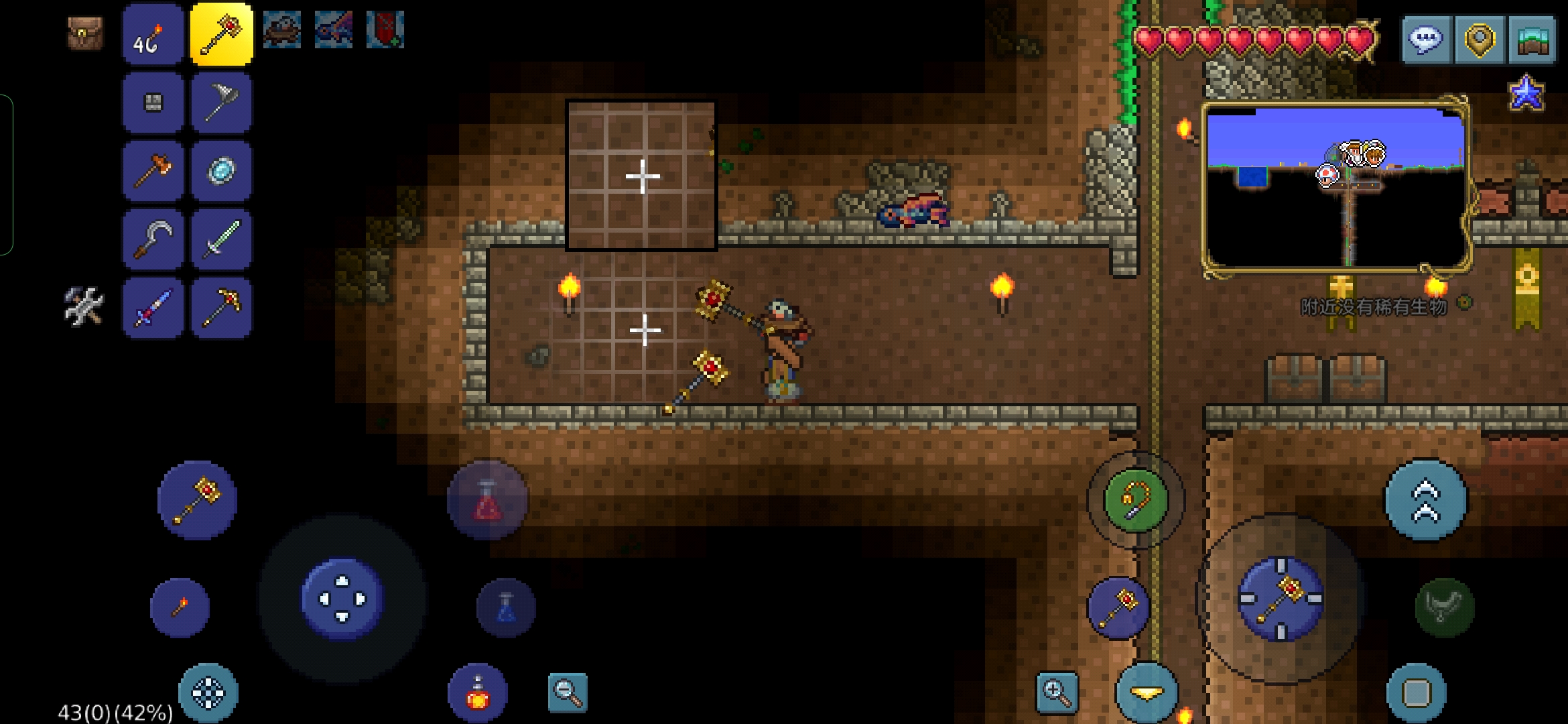Image resolution: width=1568 pixels, height=724 pixels.
Task: Tap the blue mana star
Action: 1526,93
